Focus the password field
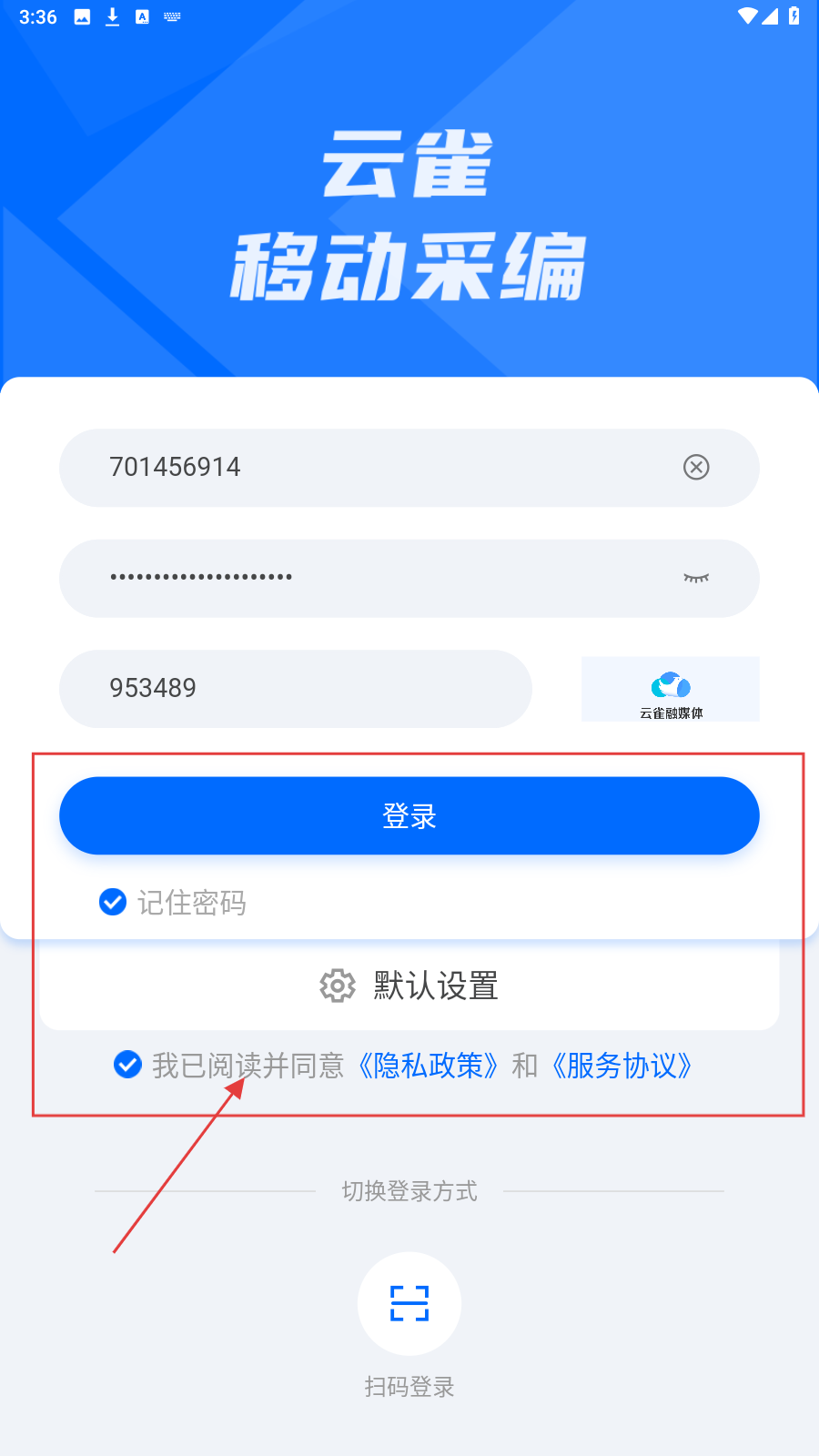 coord(364,578)
